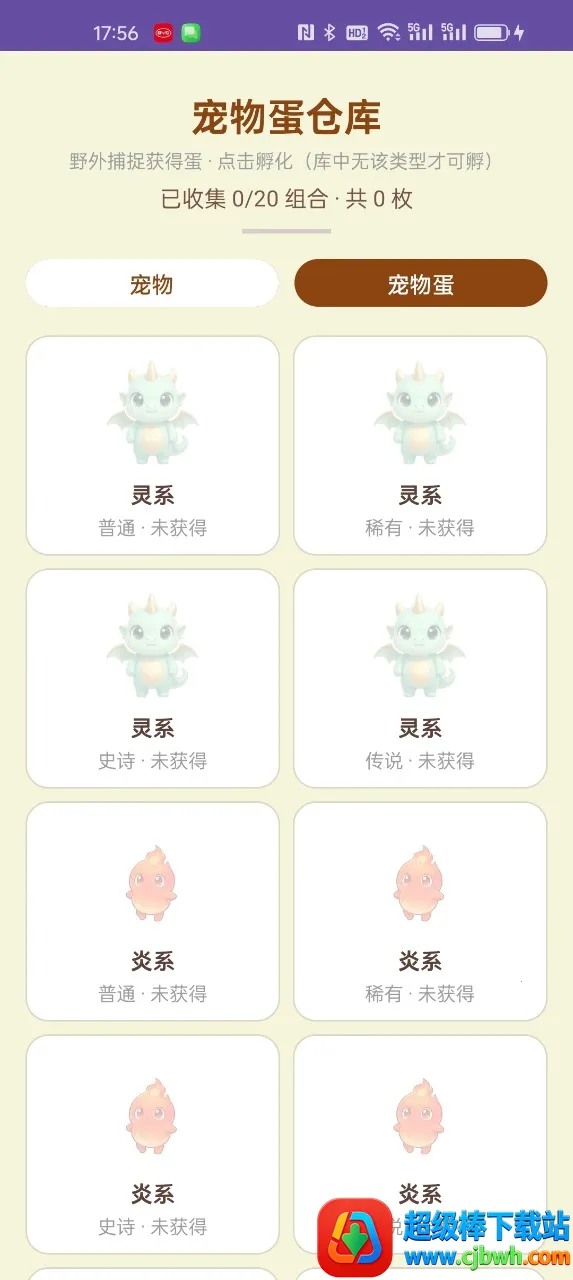Open the 炎系 普通 egg card
573x1280 pixels.
152,911
